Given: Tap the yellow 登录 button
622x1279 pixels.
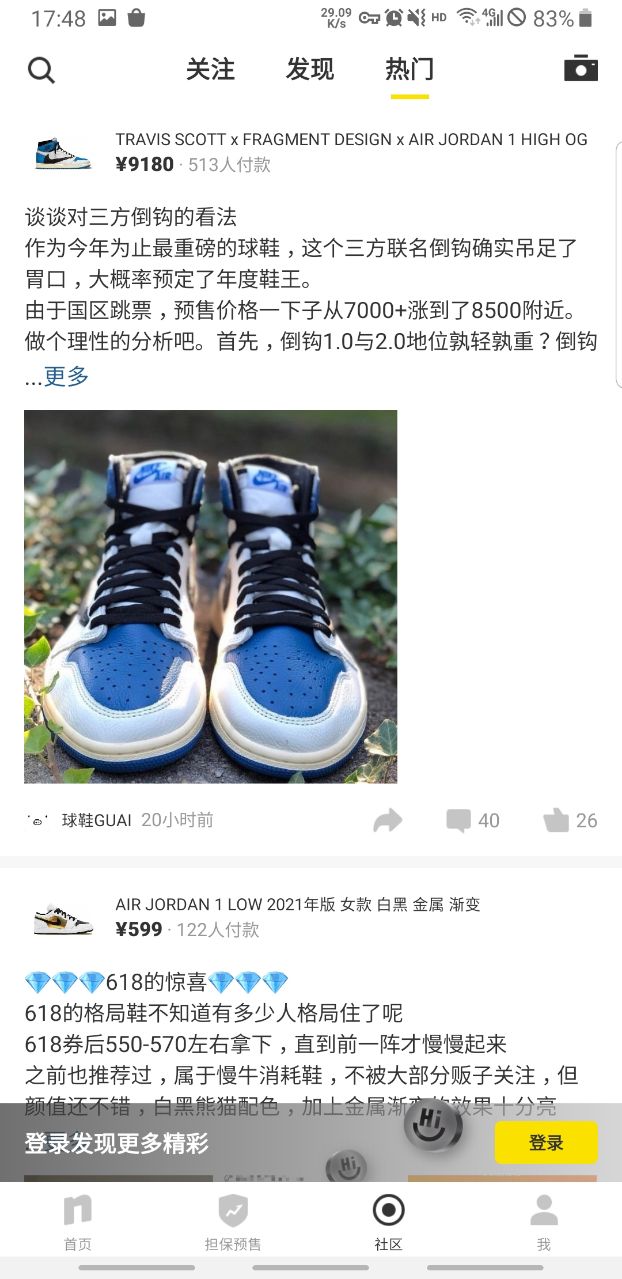Looking at the screenshot, I should [546, 1143].
